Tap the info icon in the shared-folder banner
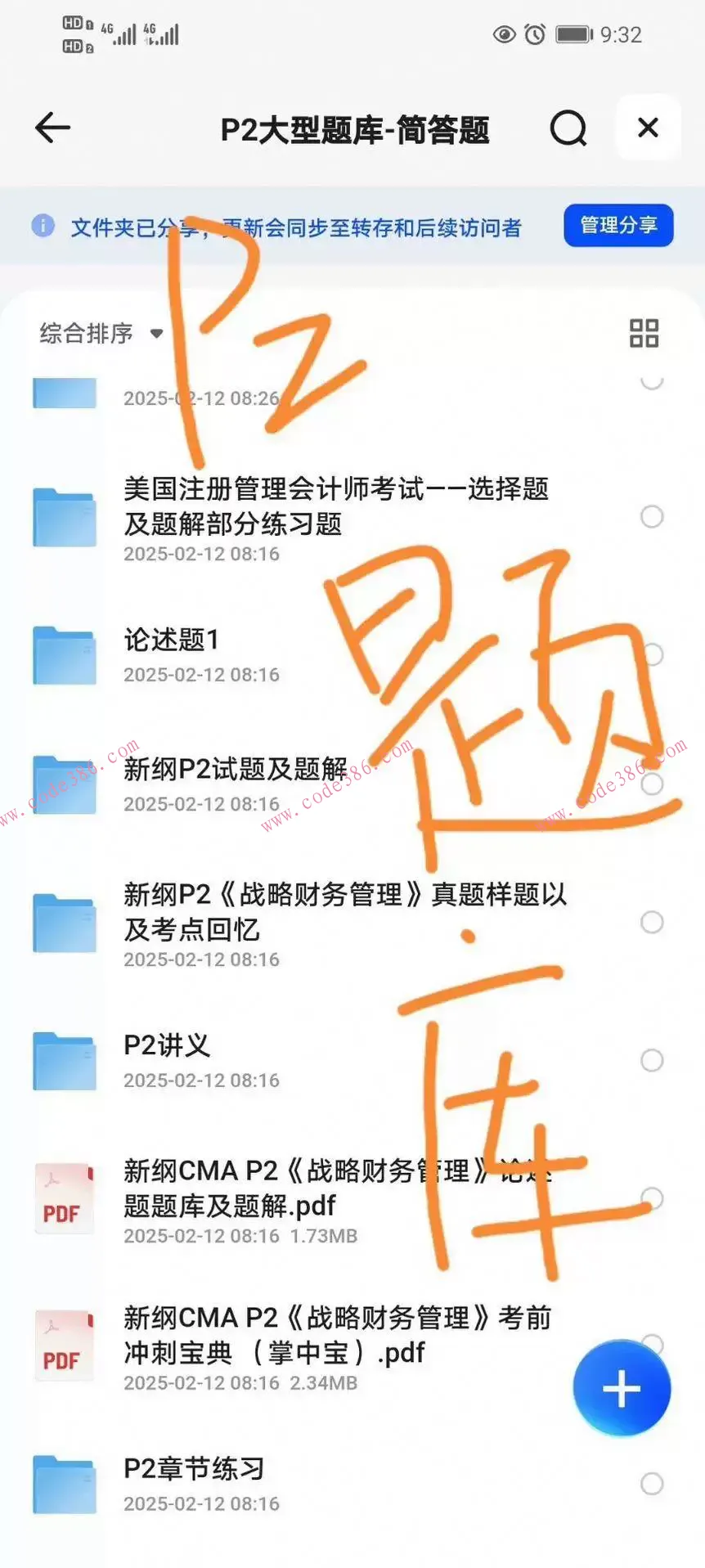 click(42, 227)
